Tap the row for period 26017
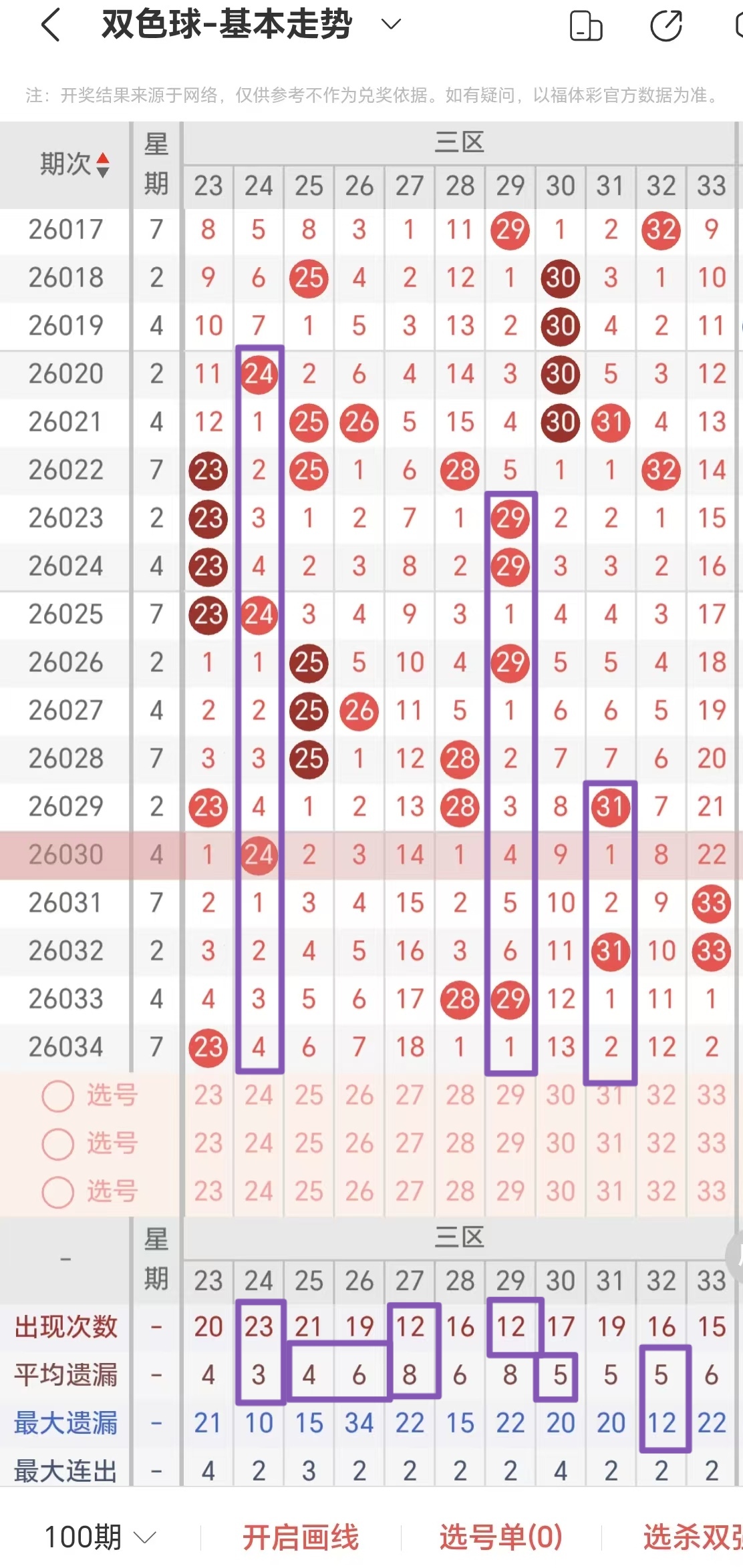Screen dimensions: 743x1568 click(65, 230)
